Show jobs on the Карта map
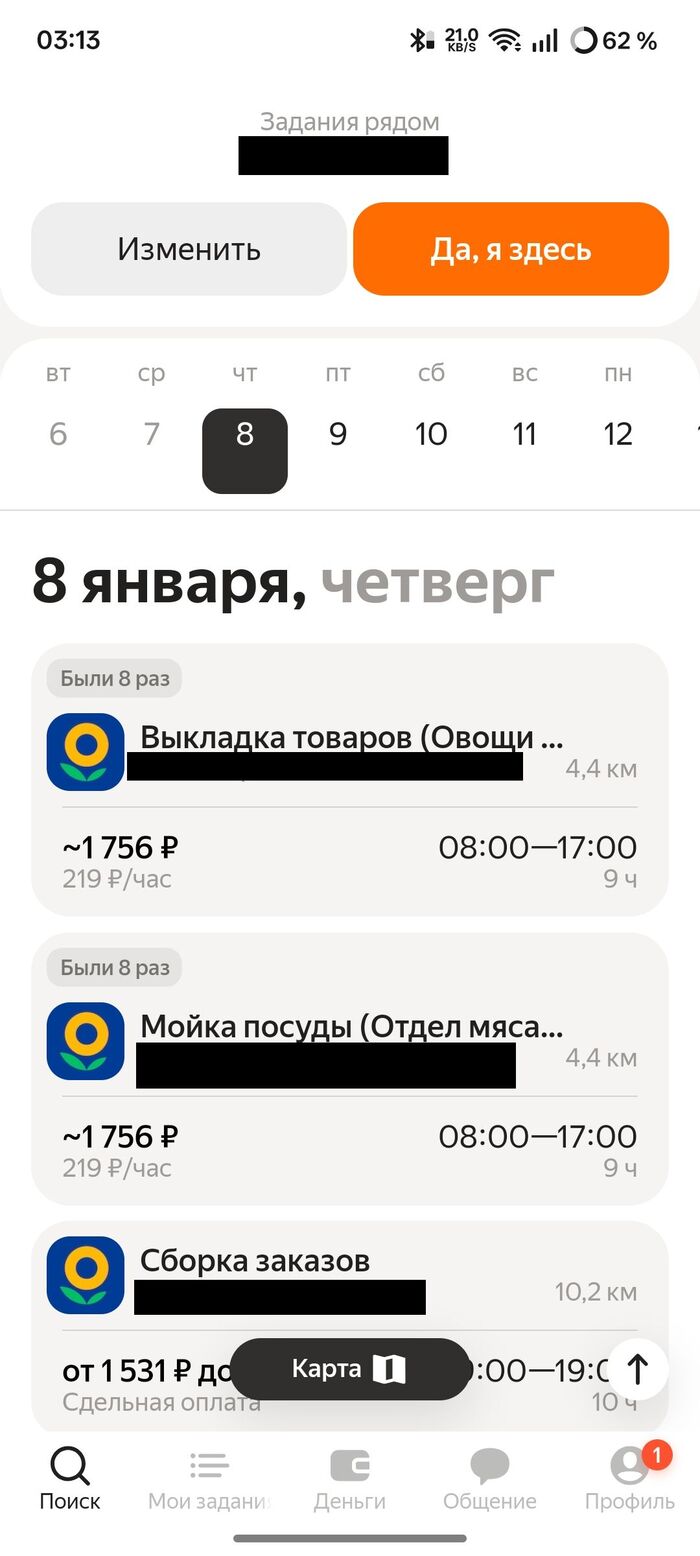The height and width of the screenshot is (1556, 700). point(349,1369)
